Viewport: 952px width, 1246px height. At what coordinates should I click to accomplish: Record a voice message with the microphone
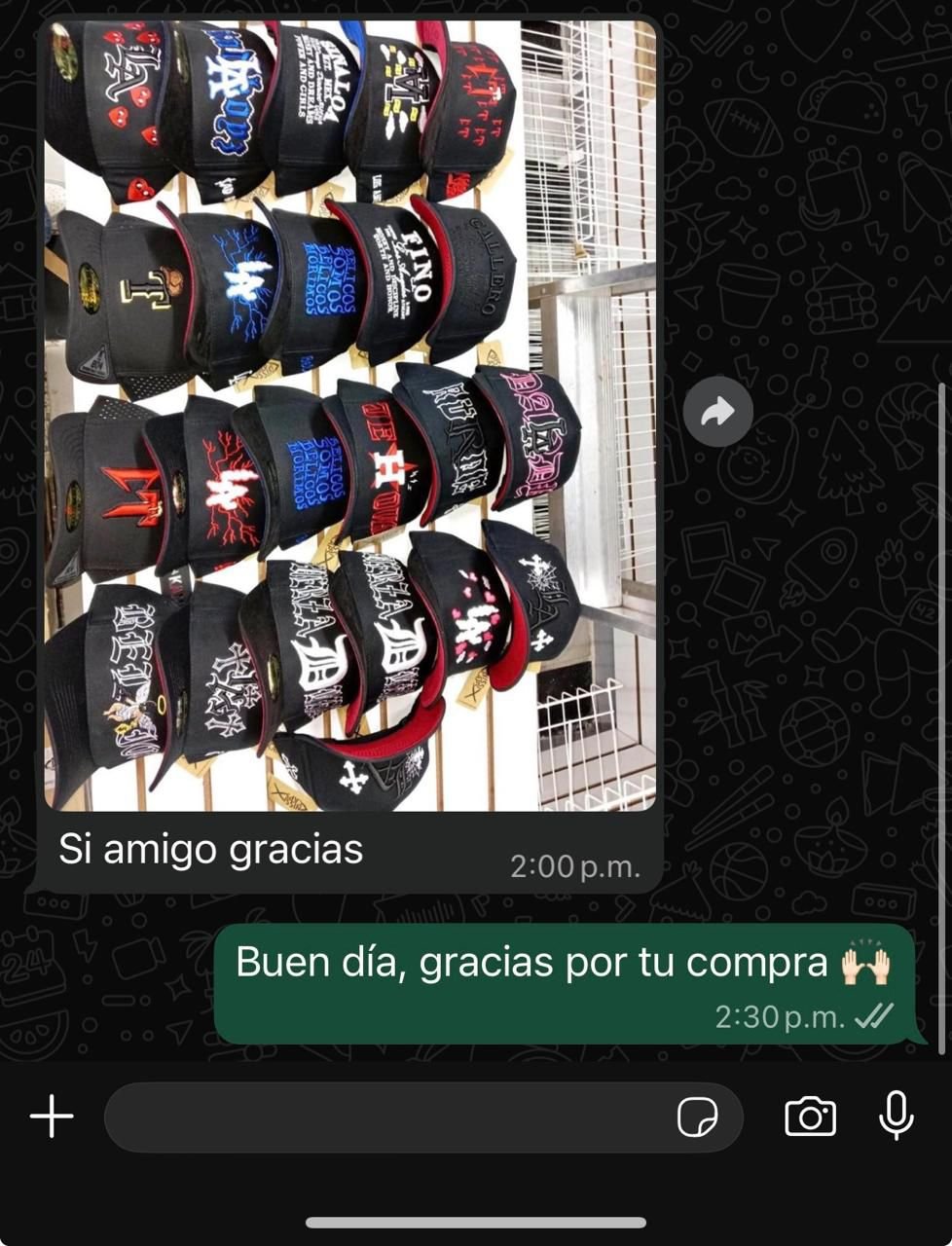click(896, 1116)
